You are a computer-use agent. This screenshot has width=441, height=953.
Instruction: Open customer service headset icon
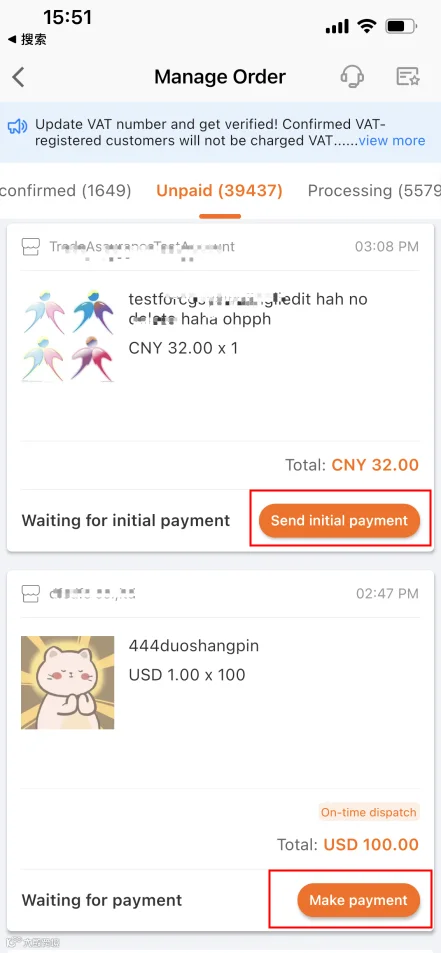(x=352, y=77)
